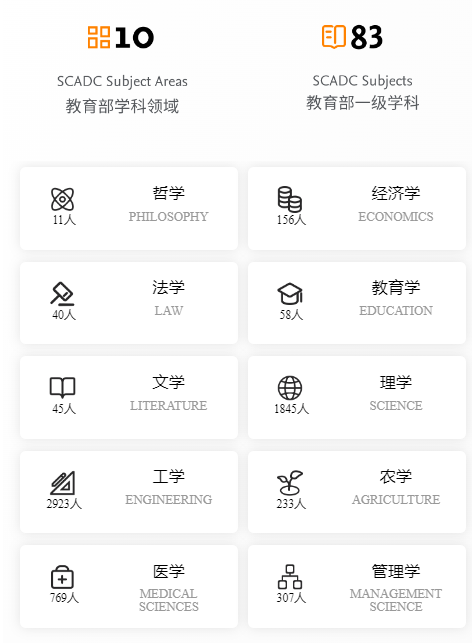Screen dimensions: 472x643
Task: Open the Philosophy subject card
Action: pos(129,208)
